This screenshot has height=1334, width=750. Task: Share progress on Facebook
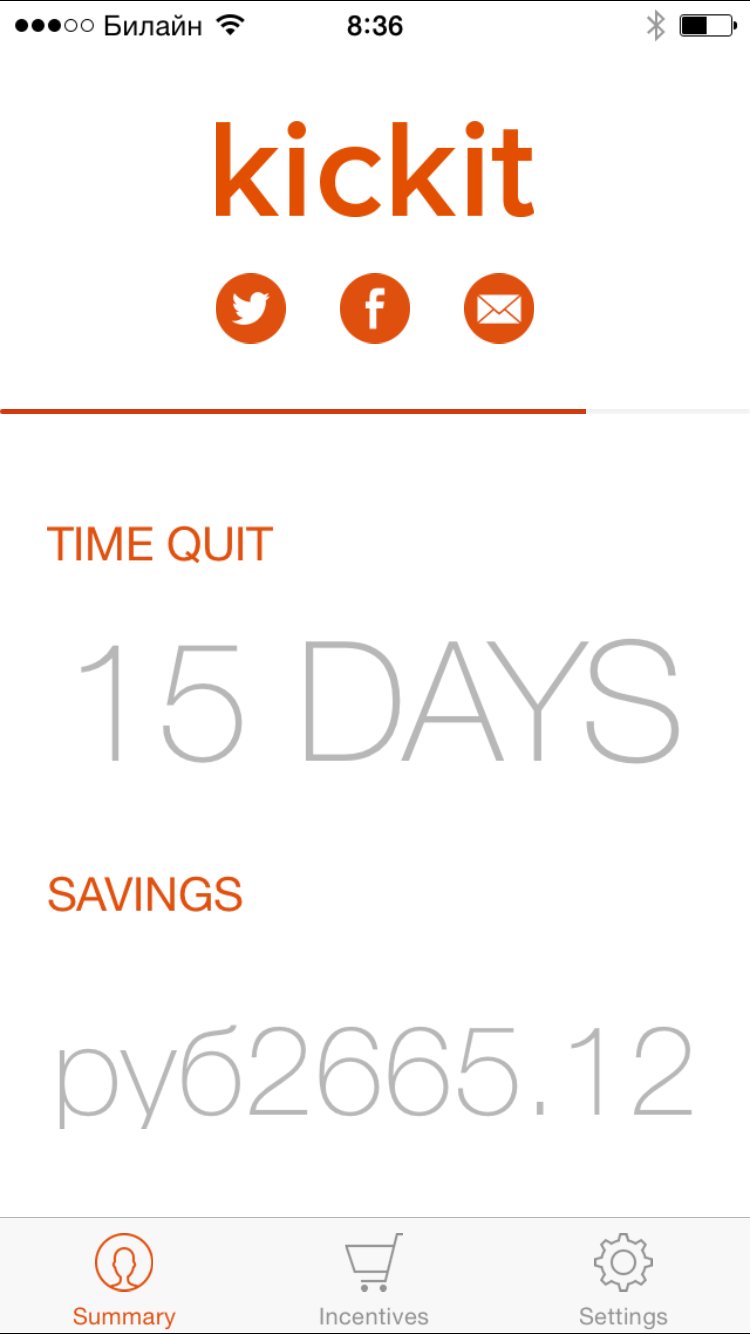[x=375, y=308]
